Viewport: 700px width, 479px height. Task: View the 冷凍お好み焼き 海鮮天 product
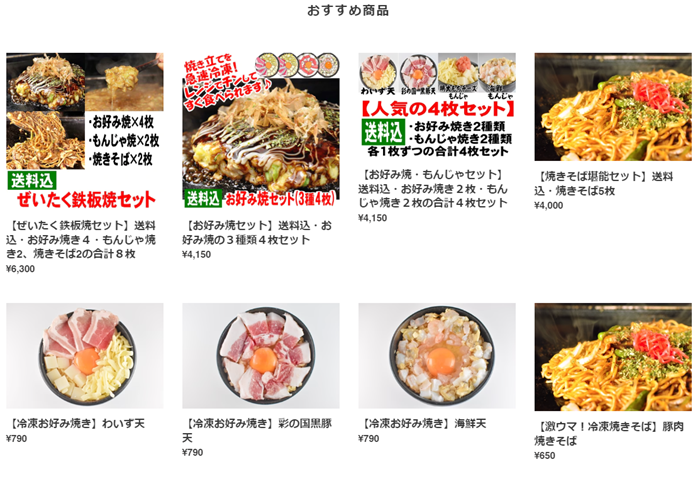[x=437, y=355]
